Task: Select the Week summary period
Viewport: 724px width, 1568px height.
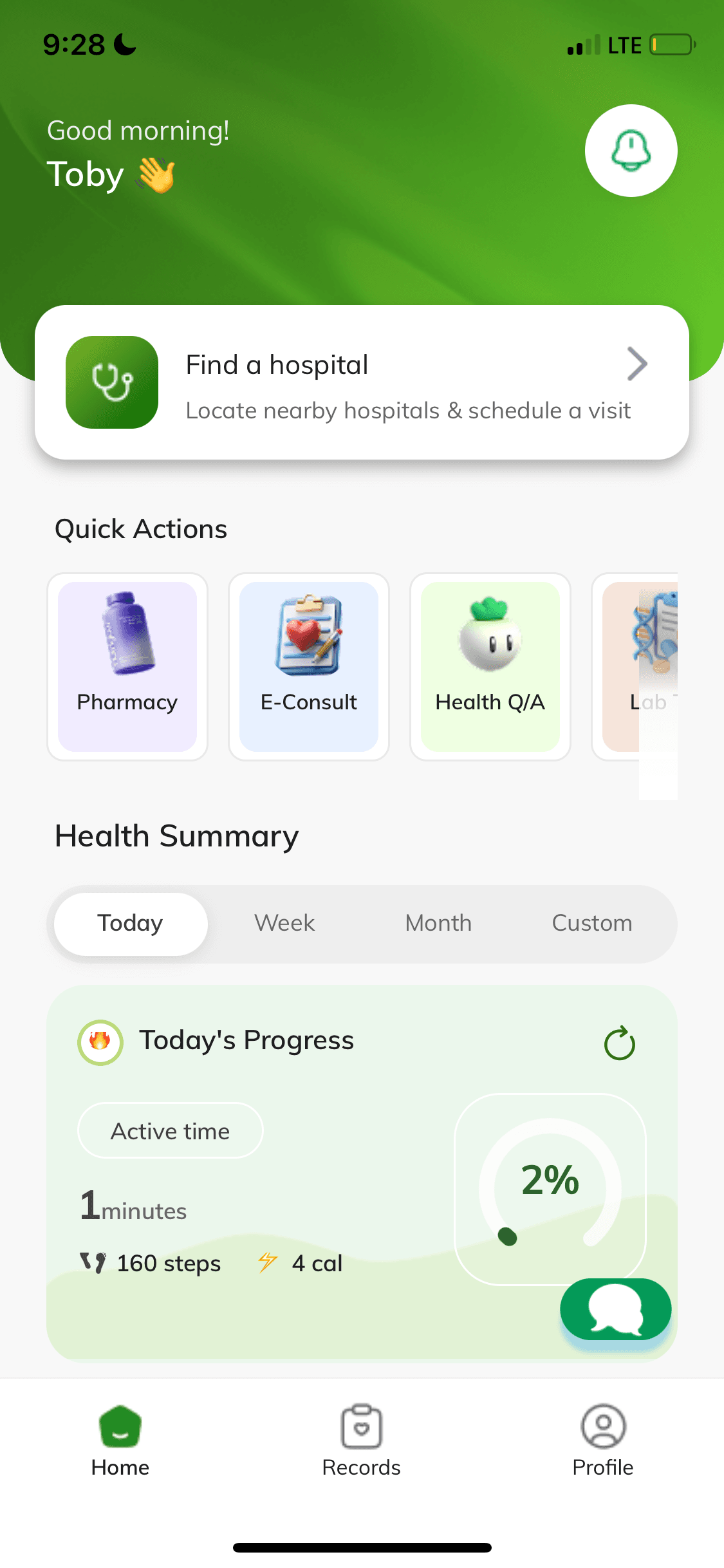Action: point(284,923)
